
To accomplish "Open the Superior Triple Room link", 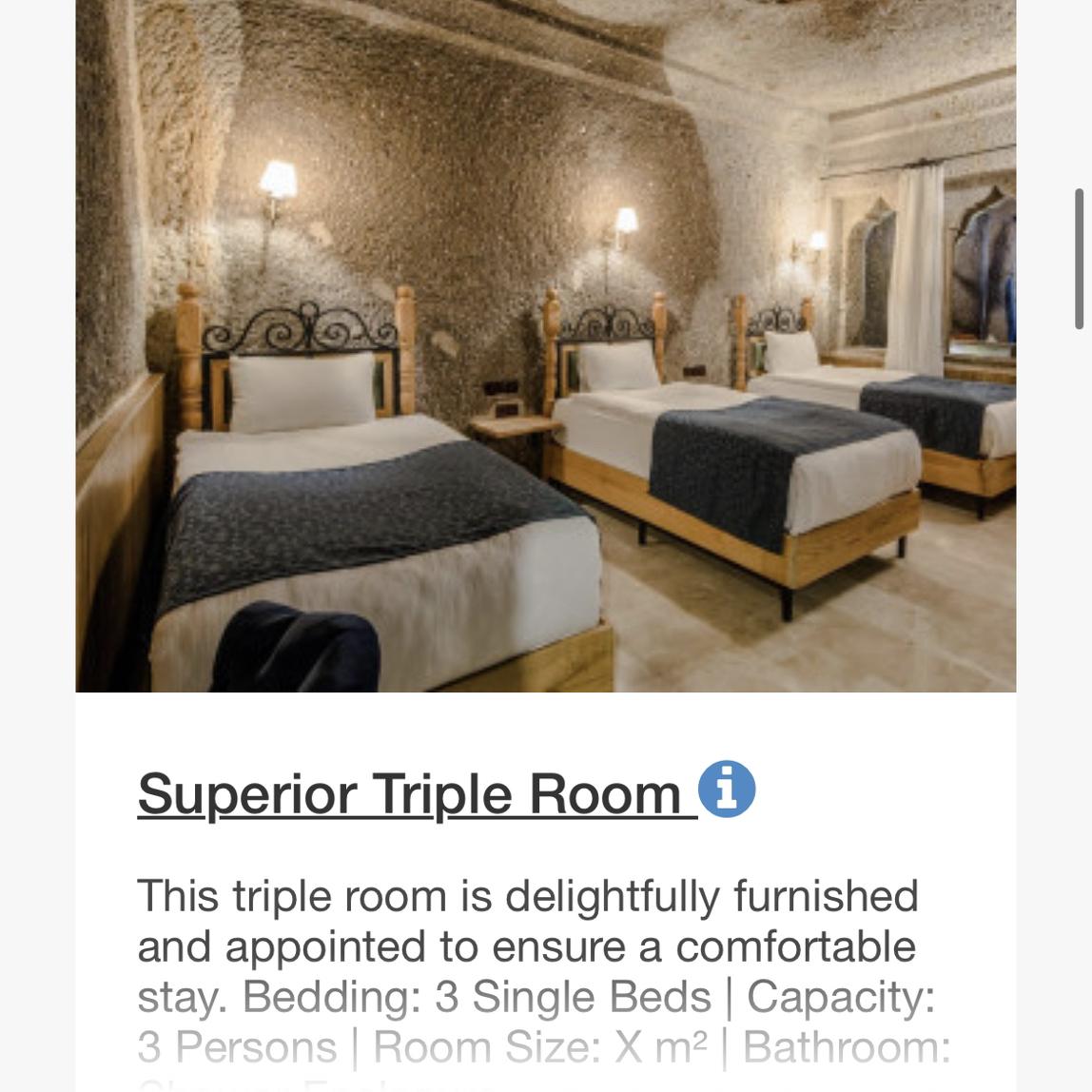I will point(409,793).
